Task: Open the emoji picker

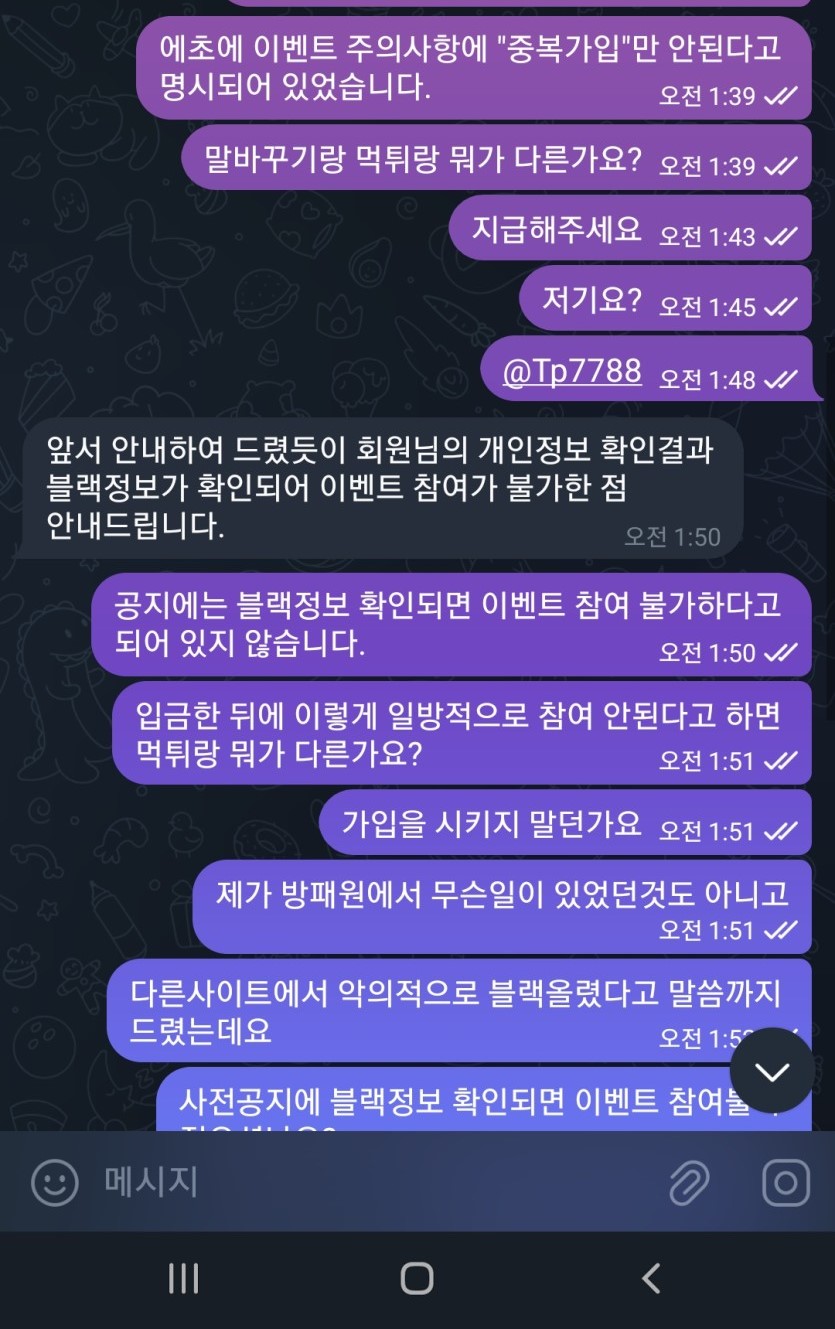Action: [55, 1184]
